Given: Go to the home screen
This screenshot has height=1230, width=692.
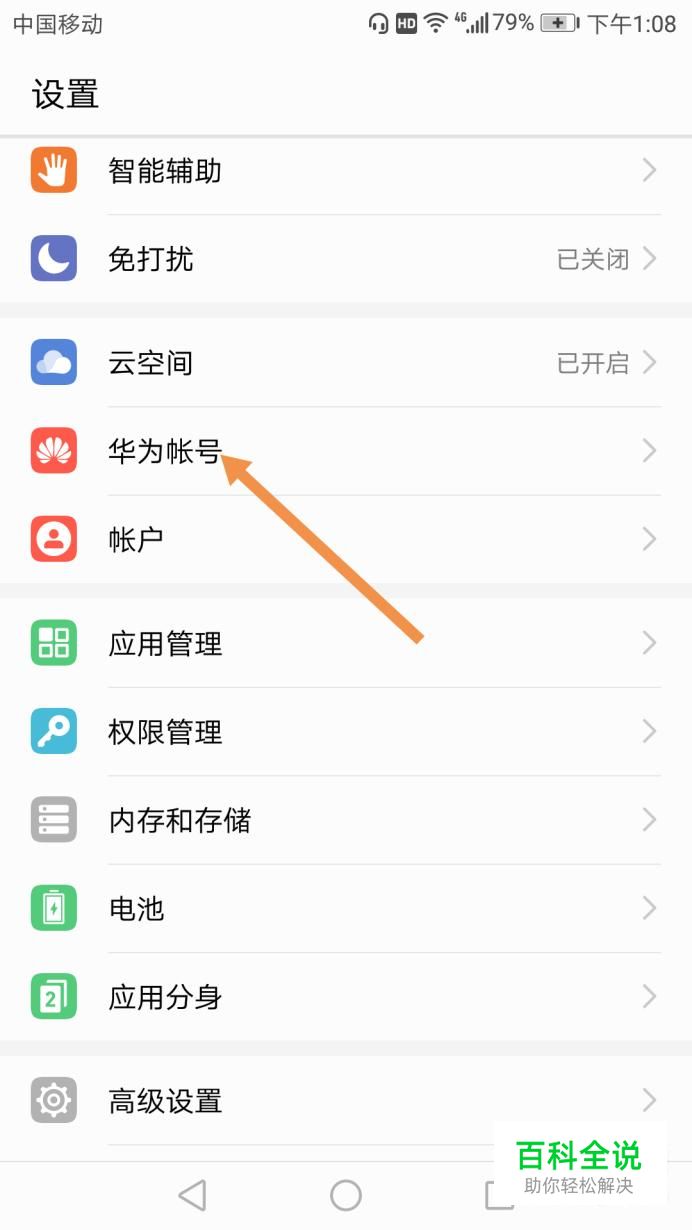Looking at the screenshot, I should click(346, 1195).
